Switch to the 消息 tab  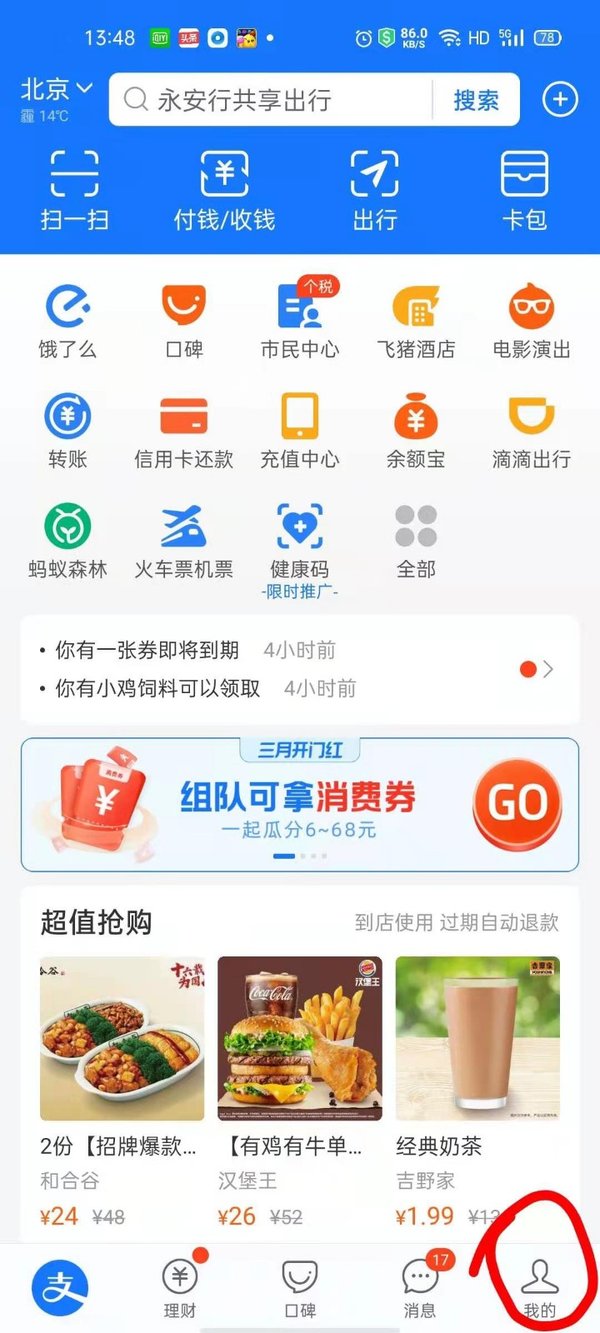[420, 1288]
